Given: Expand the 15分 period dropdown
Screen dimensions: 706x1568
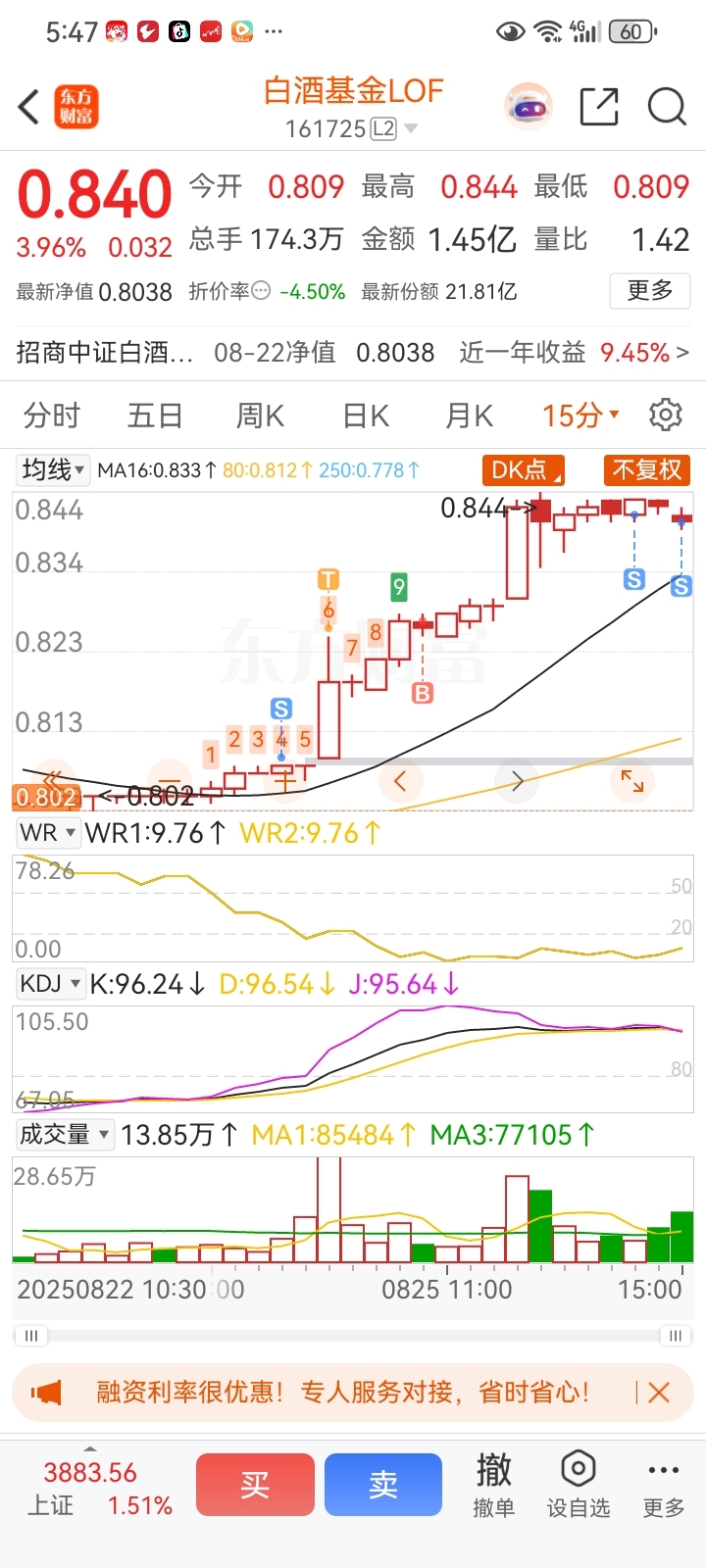Looking at the screenshot, I should 580,416.
